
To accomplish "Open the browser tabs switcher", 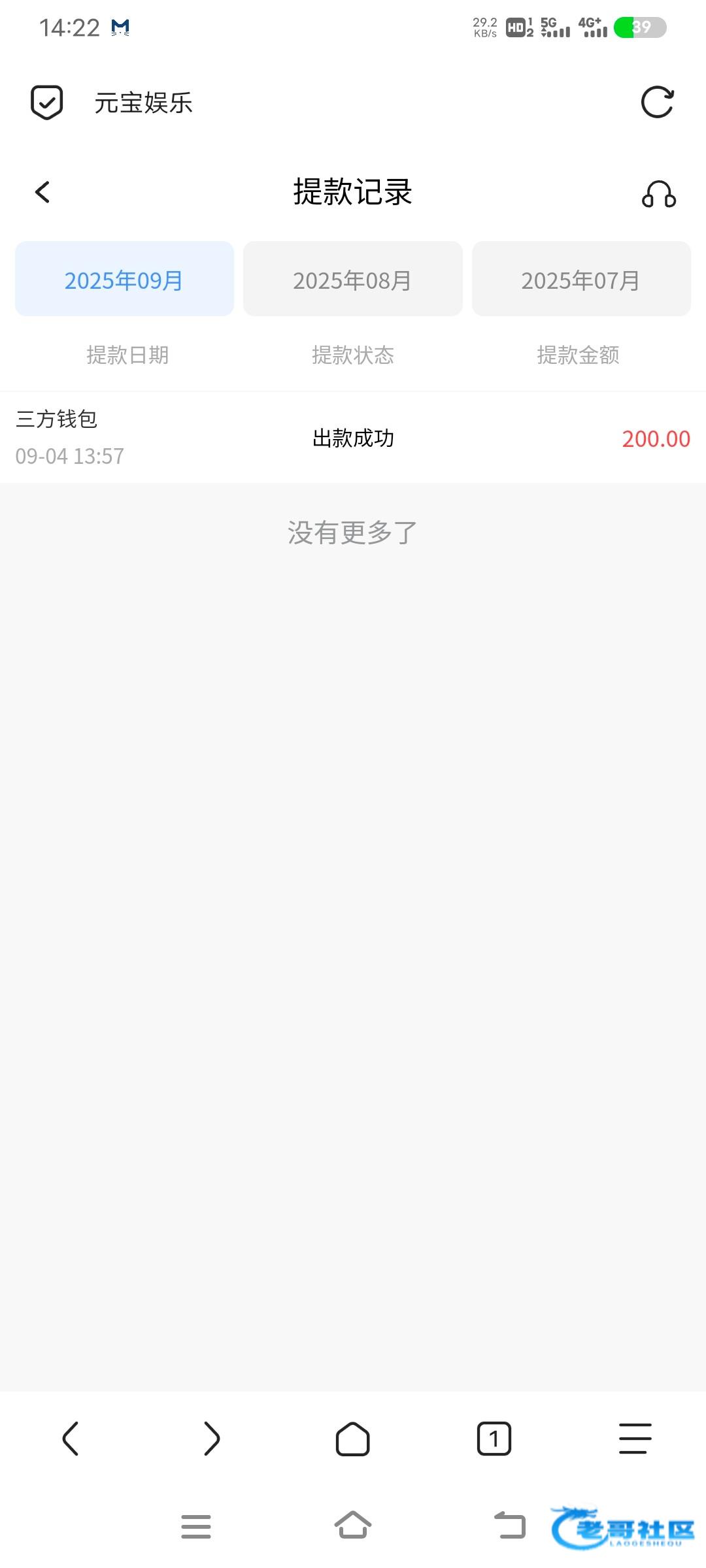I will (494, 1438).
